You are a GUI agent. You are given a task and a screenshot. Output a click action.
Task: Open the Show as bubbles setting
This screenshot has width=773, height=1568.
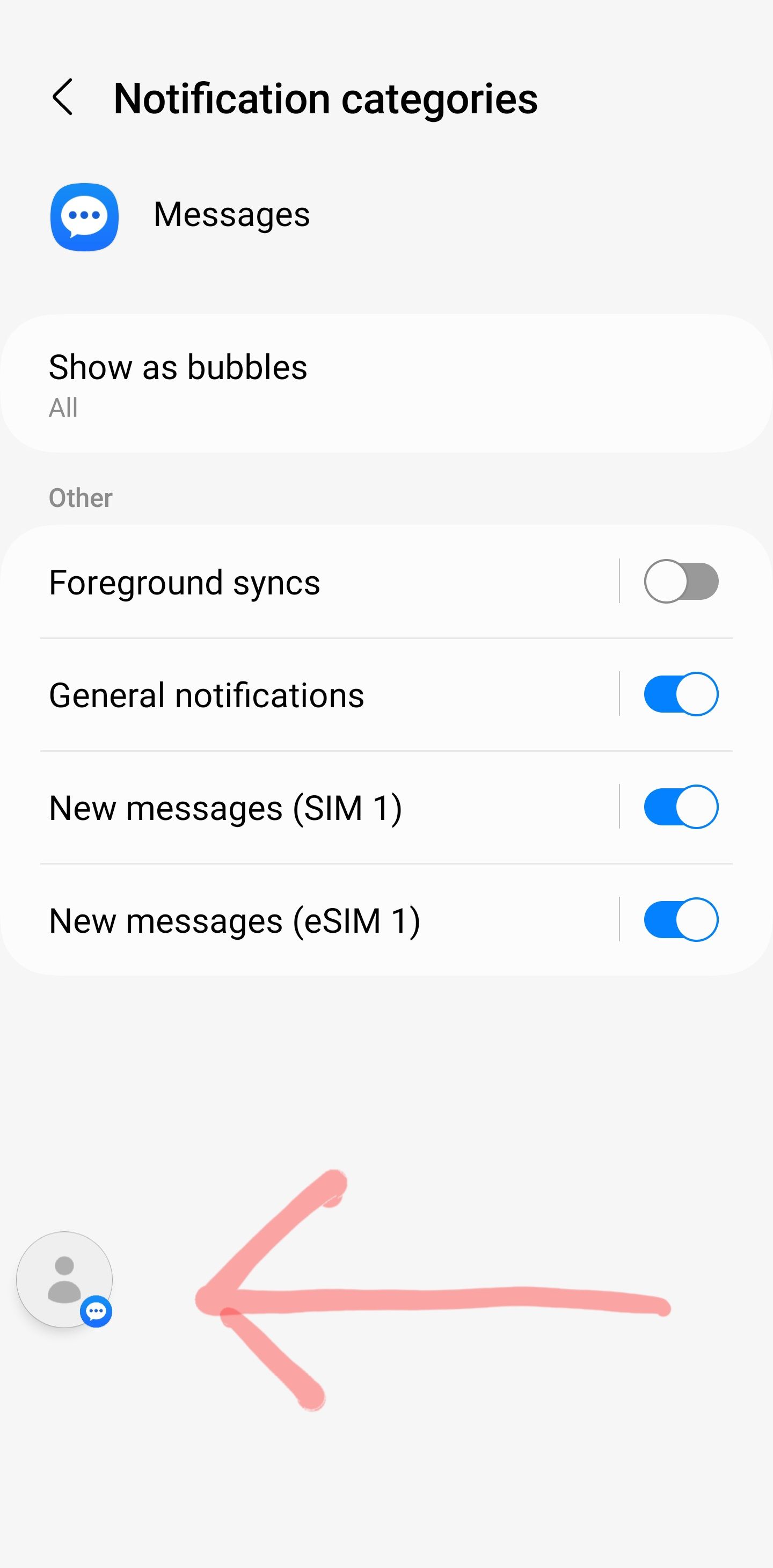pos(178,366)
